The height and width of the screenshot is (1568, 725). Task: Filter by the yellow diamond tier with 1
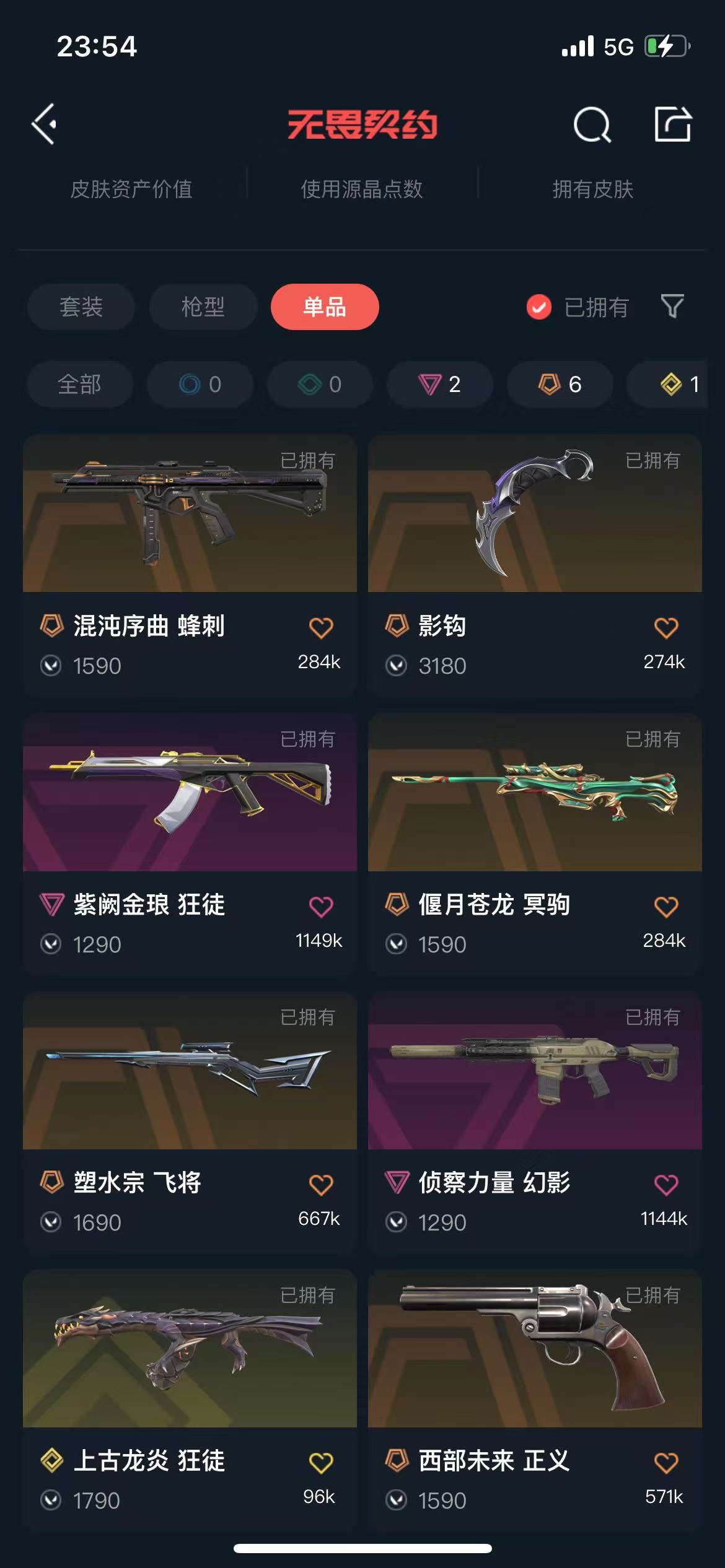679,385
